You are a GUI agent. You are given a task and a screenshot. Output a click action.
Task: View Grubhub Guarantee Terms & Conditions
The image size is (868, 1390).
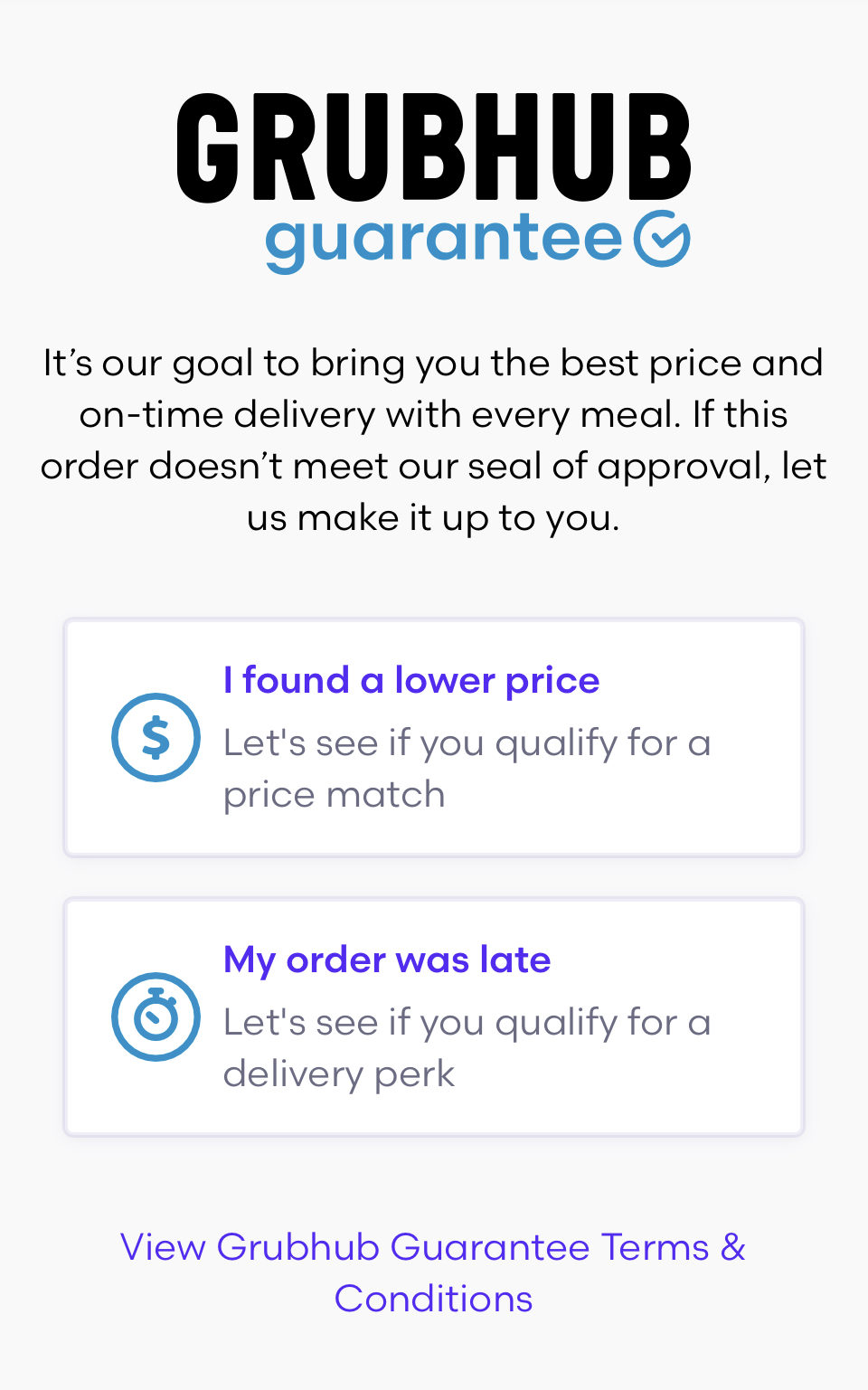tap(434, 1271)
